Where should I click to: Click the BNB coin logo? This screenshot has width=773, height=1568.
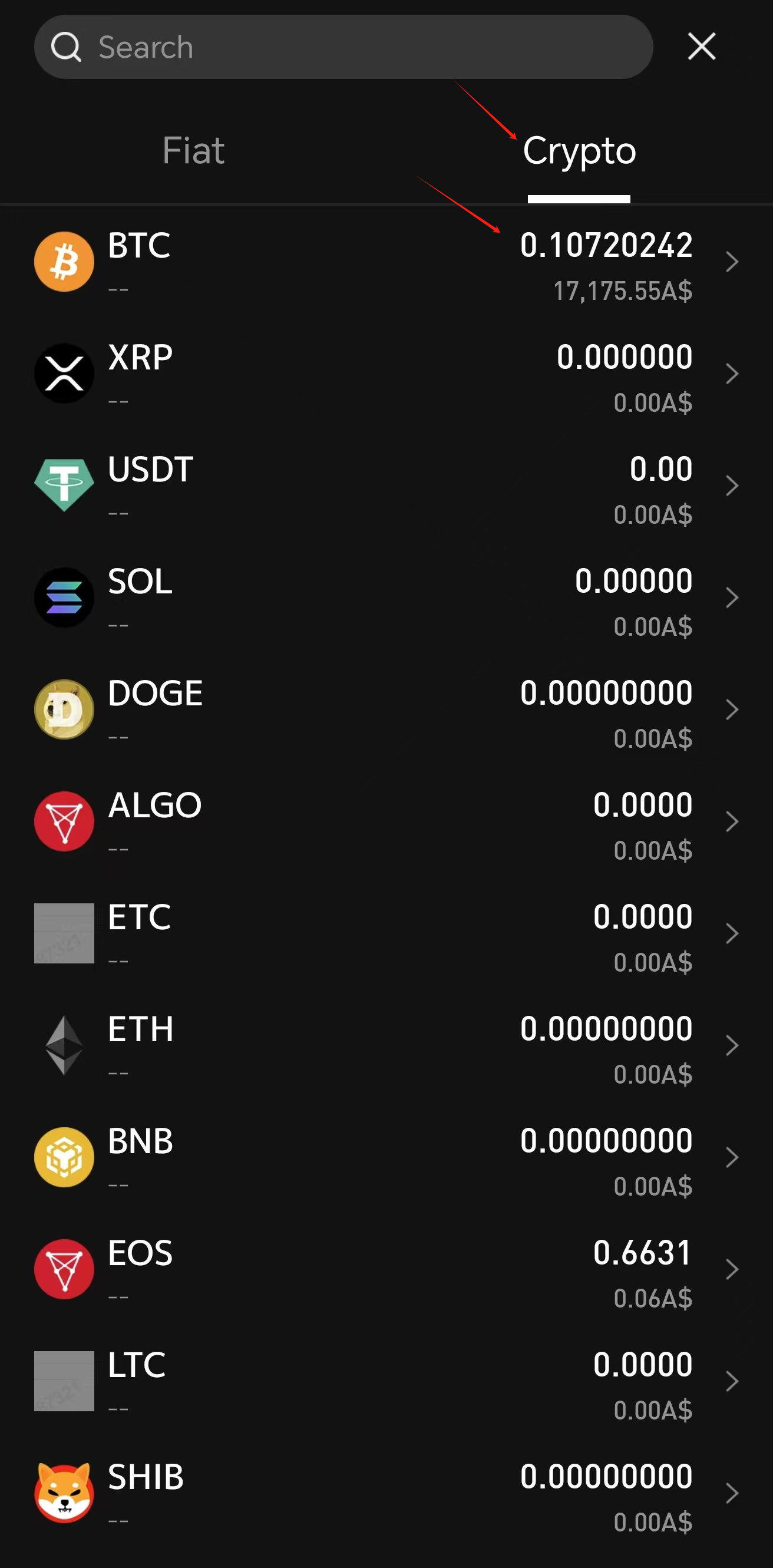(x=64, y=1157)
